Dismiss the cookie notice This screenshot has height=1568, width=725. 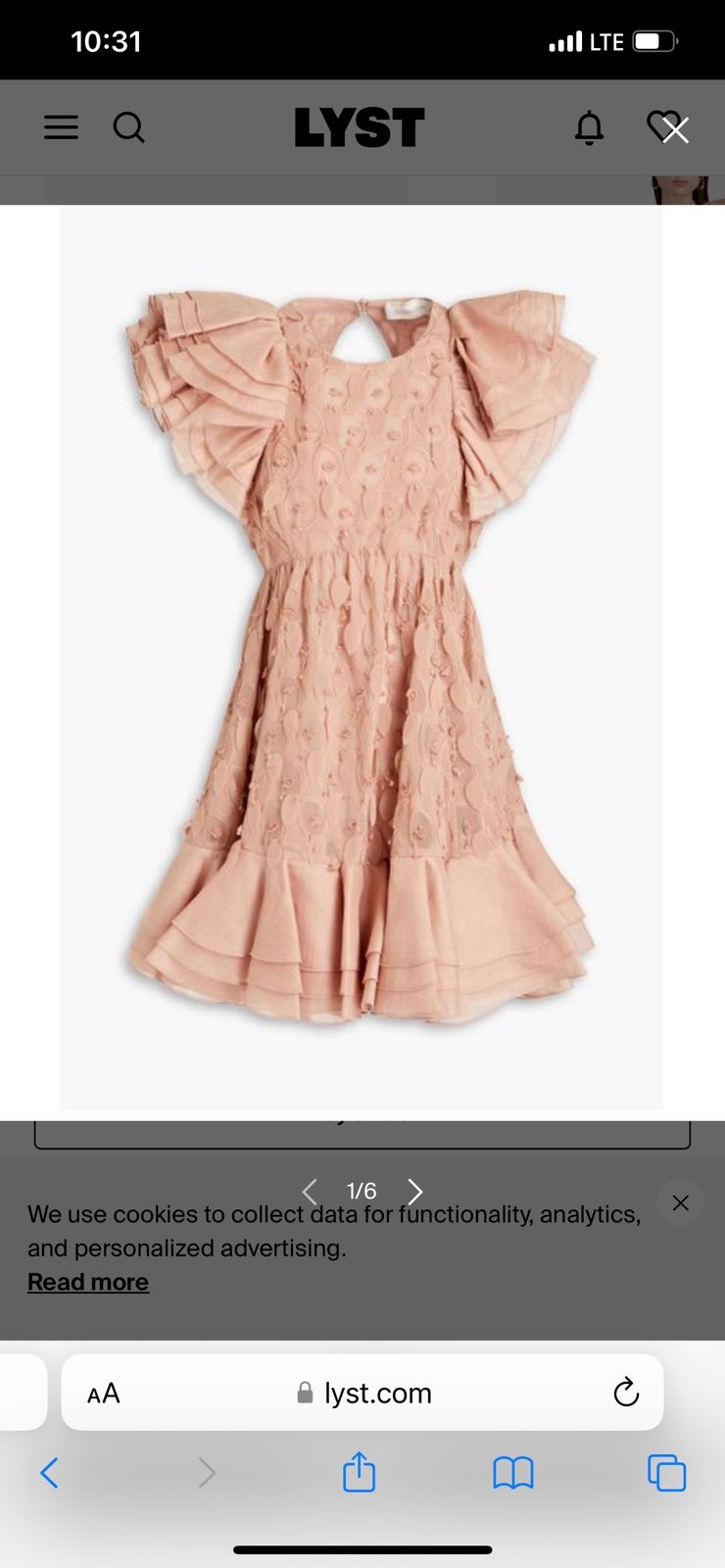681,1202
